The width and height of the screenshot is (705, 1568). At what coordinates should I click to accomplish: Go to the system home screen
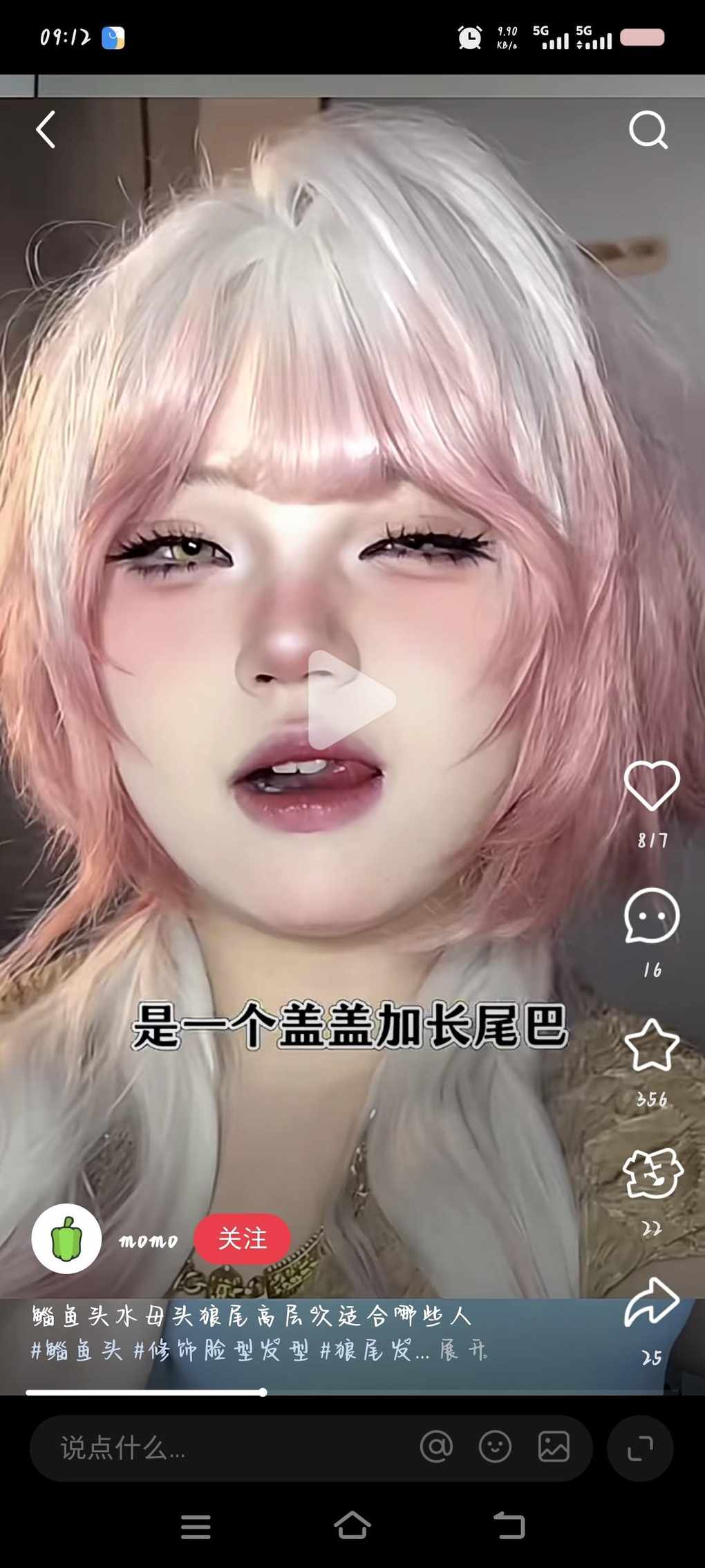click(x=352, y=1525)
